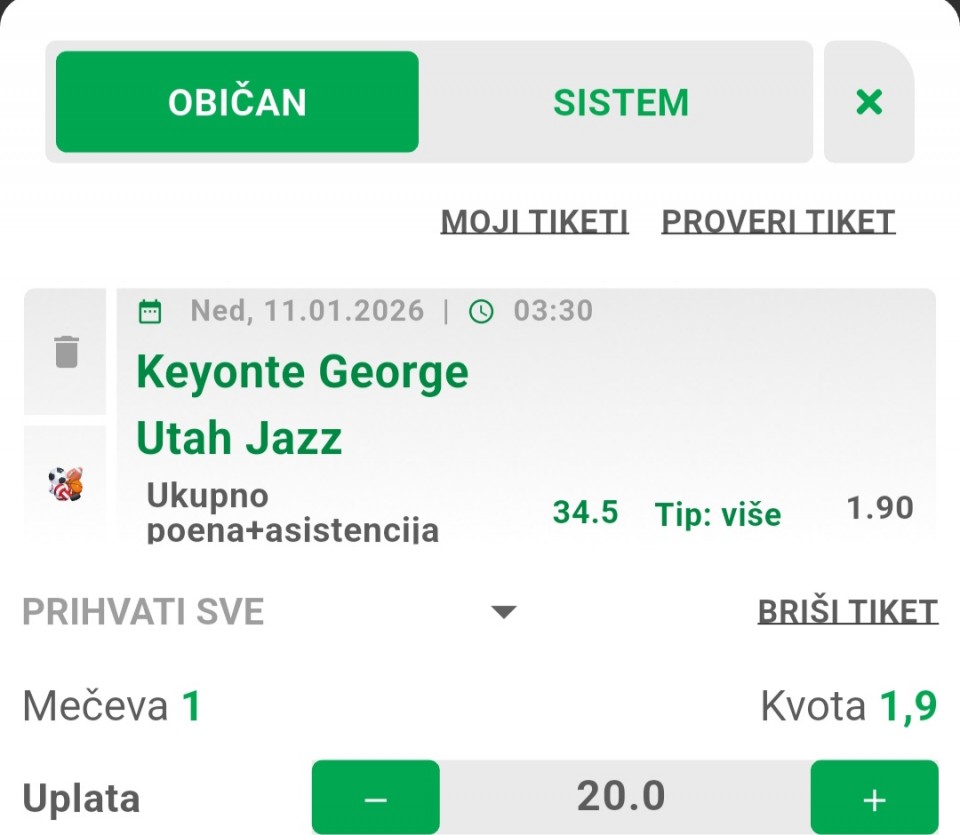
Task: Decrease the Uplata stake with minus
Action: [x=375, y=797]
